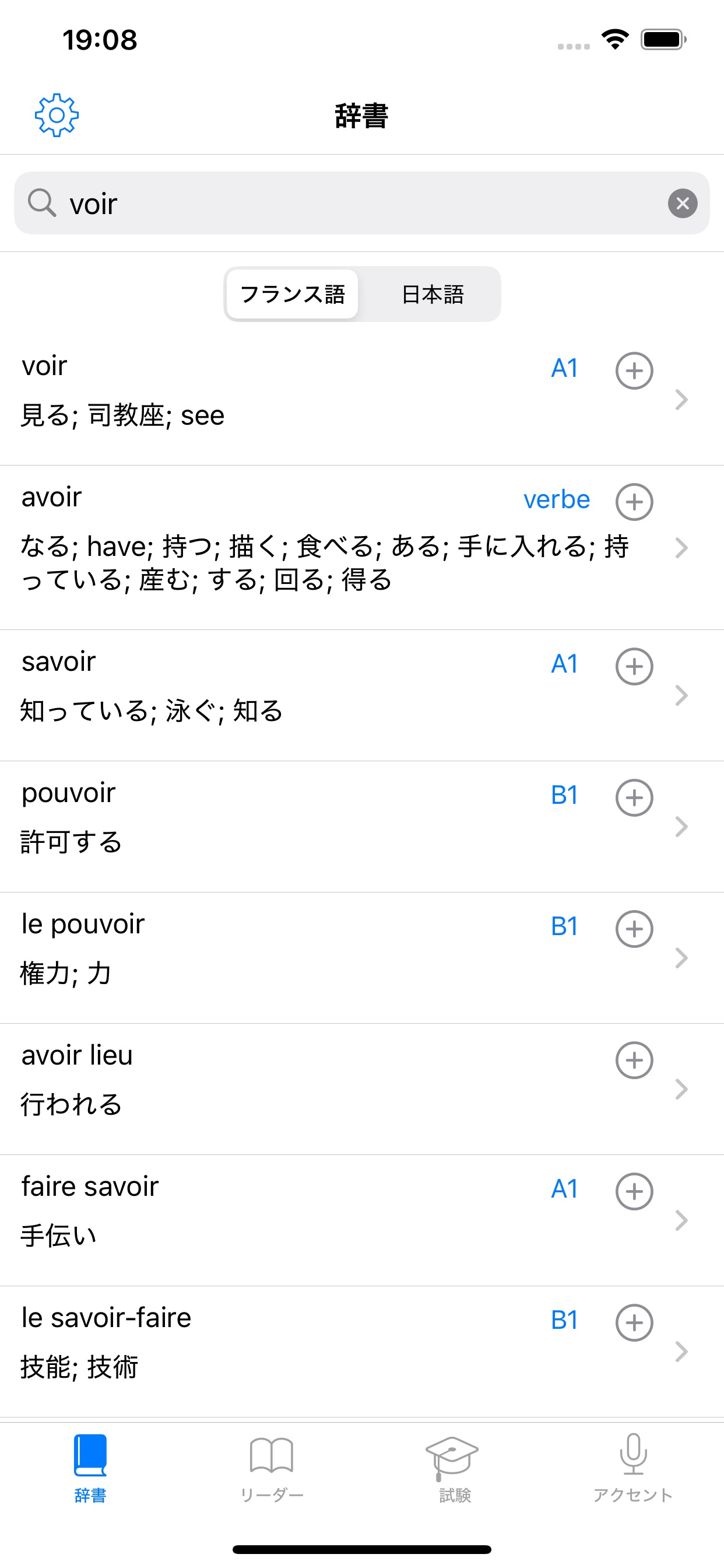
Task: Expand the 'faire savoir' entry chevron
Action: (x=681, y=1219)
